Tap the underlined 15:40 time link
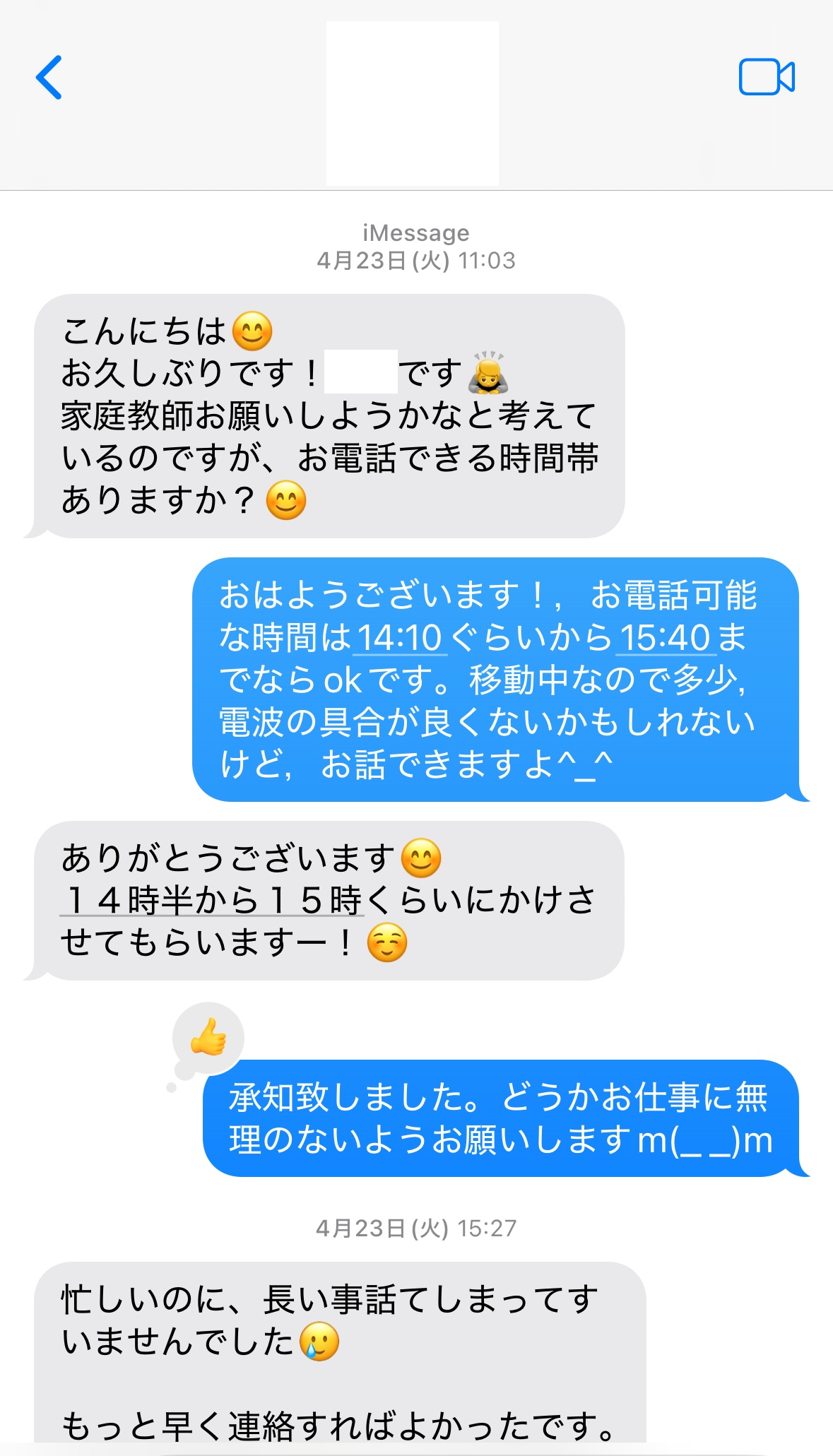The height and width of the screenshot is (1456, 833). [x=666, y=638]
